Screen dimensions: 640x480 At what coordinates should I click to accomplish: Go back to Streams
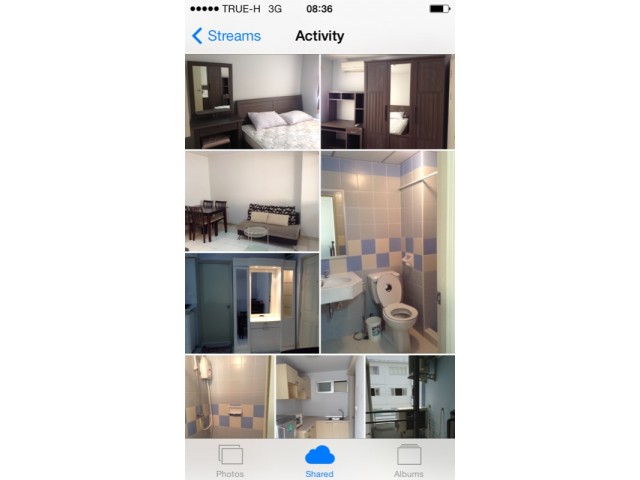pos(226,36)
